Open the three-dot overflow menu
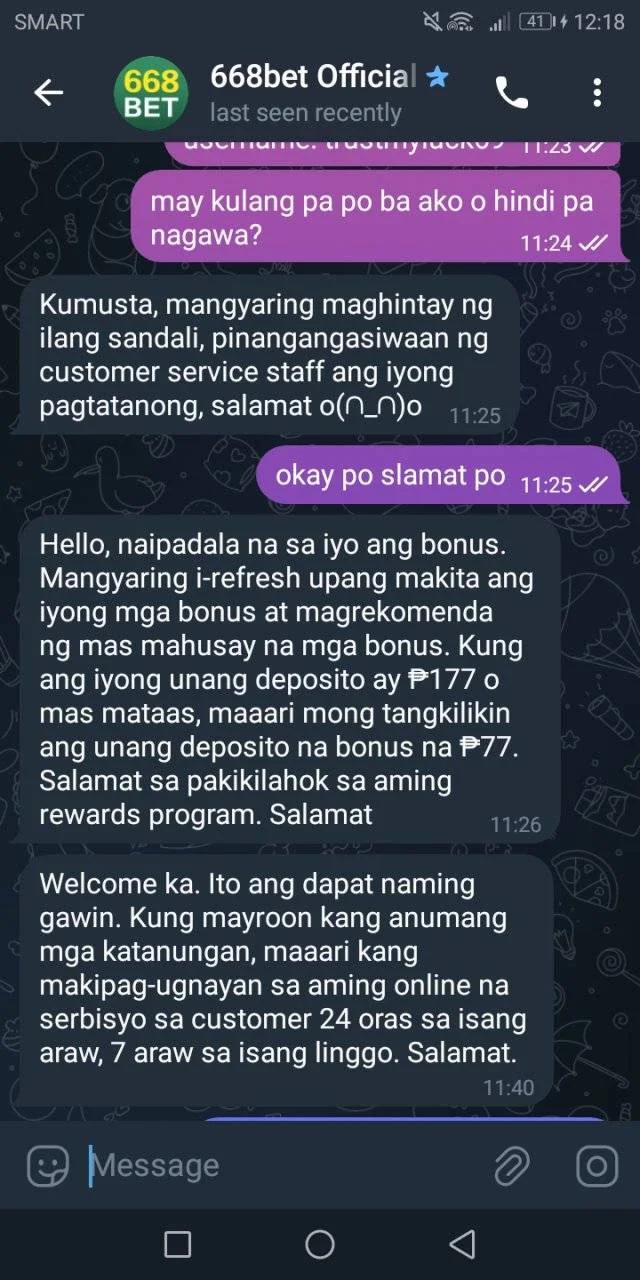Viewport: 640px width, 1280px height. (x=597, y=93)
